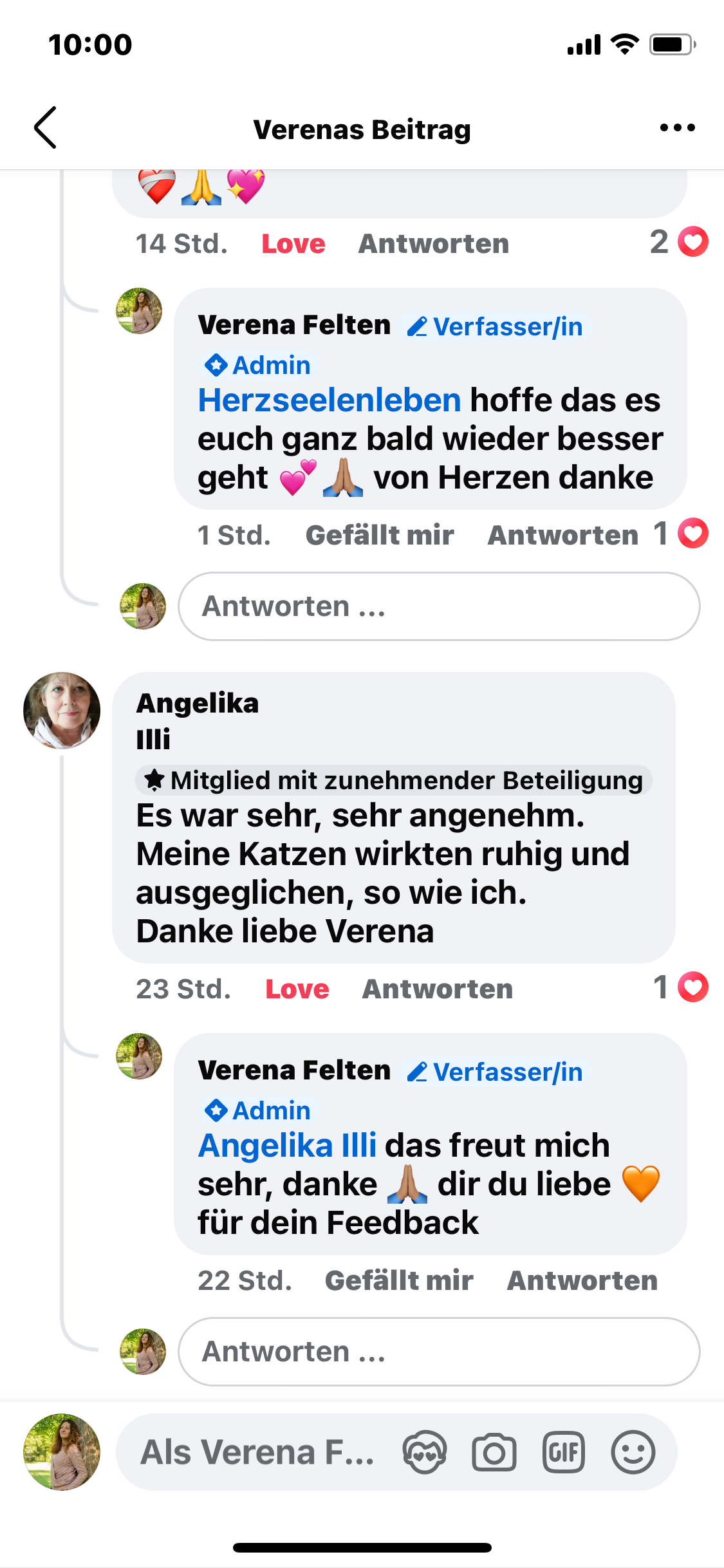Open the emoji smiley picker
Image resolution: width=724 pixels, height=1568 pixels.
633,1452
